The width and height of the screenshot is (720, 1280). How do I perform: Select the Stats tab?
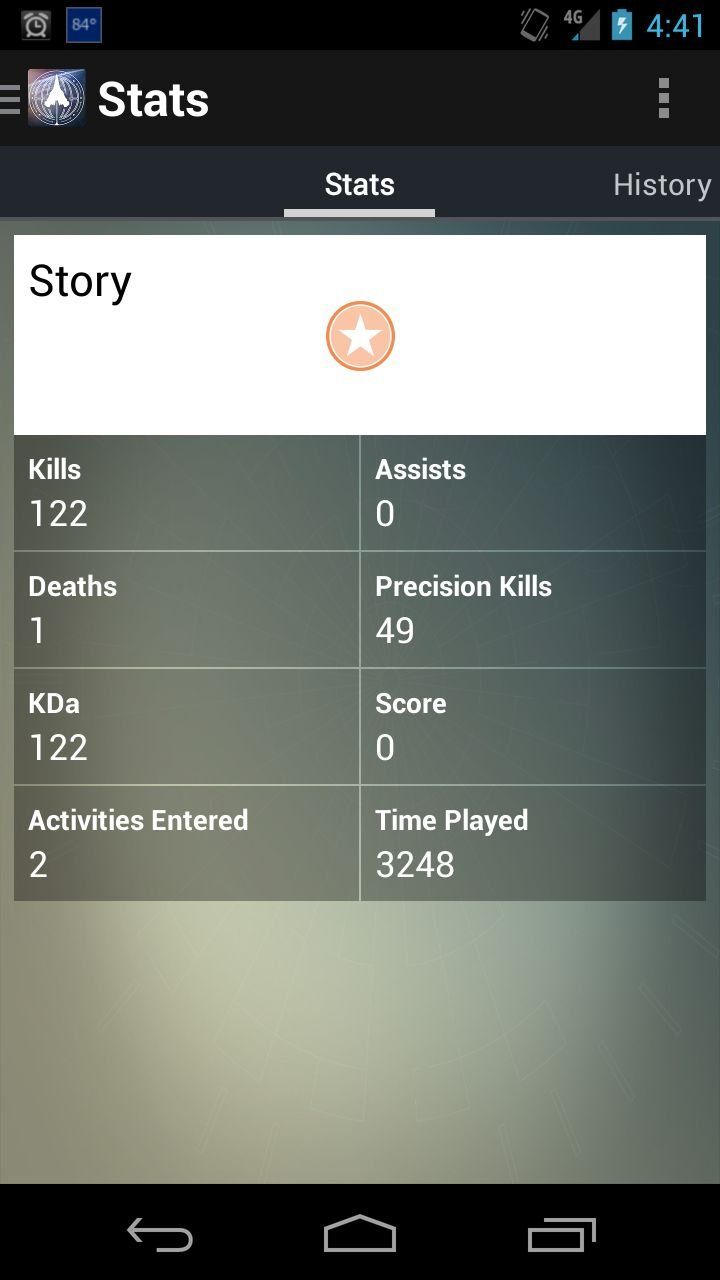[x=359, y=185]
